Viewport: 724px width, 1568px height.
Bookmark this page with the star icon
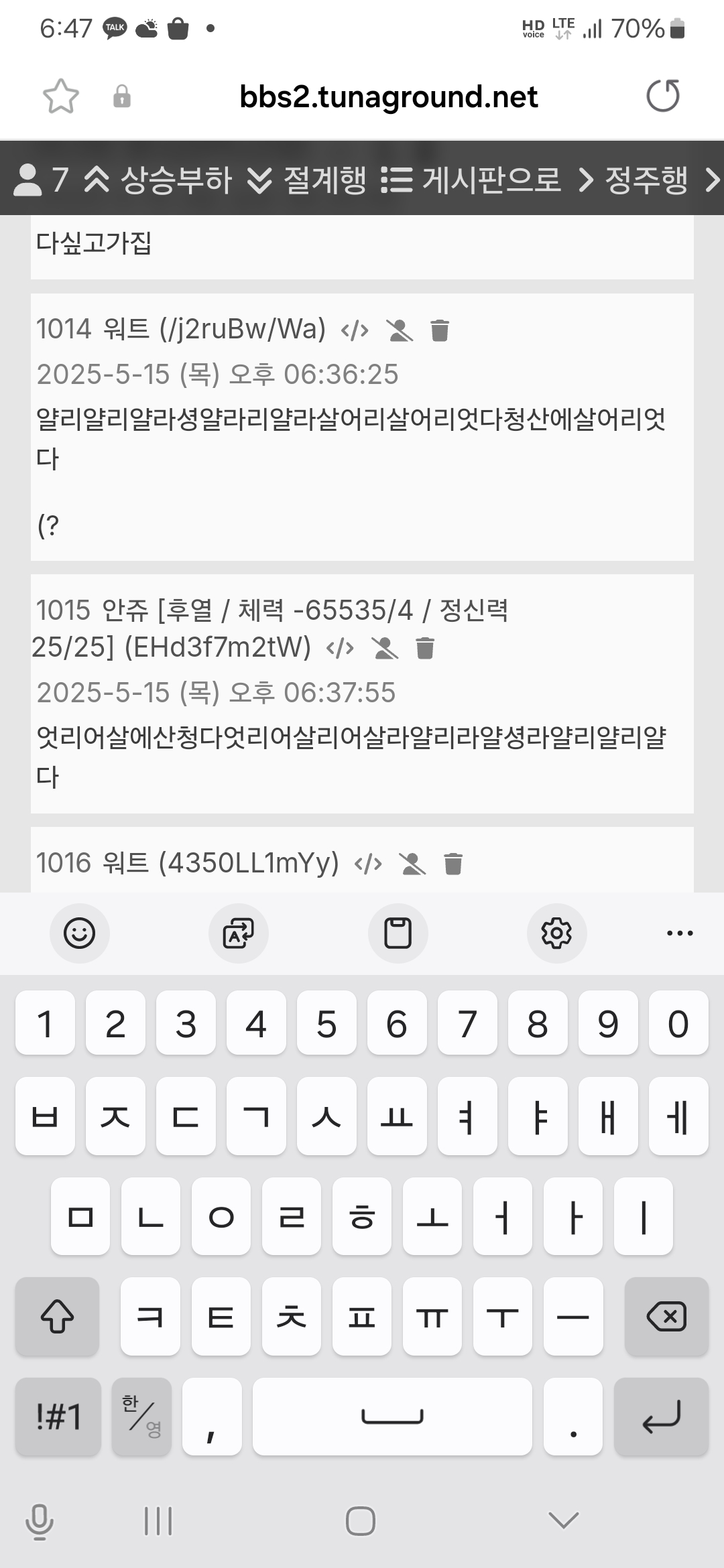[x=61, y=96]
